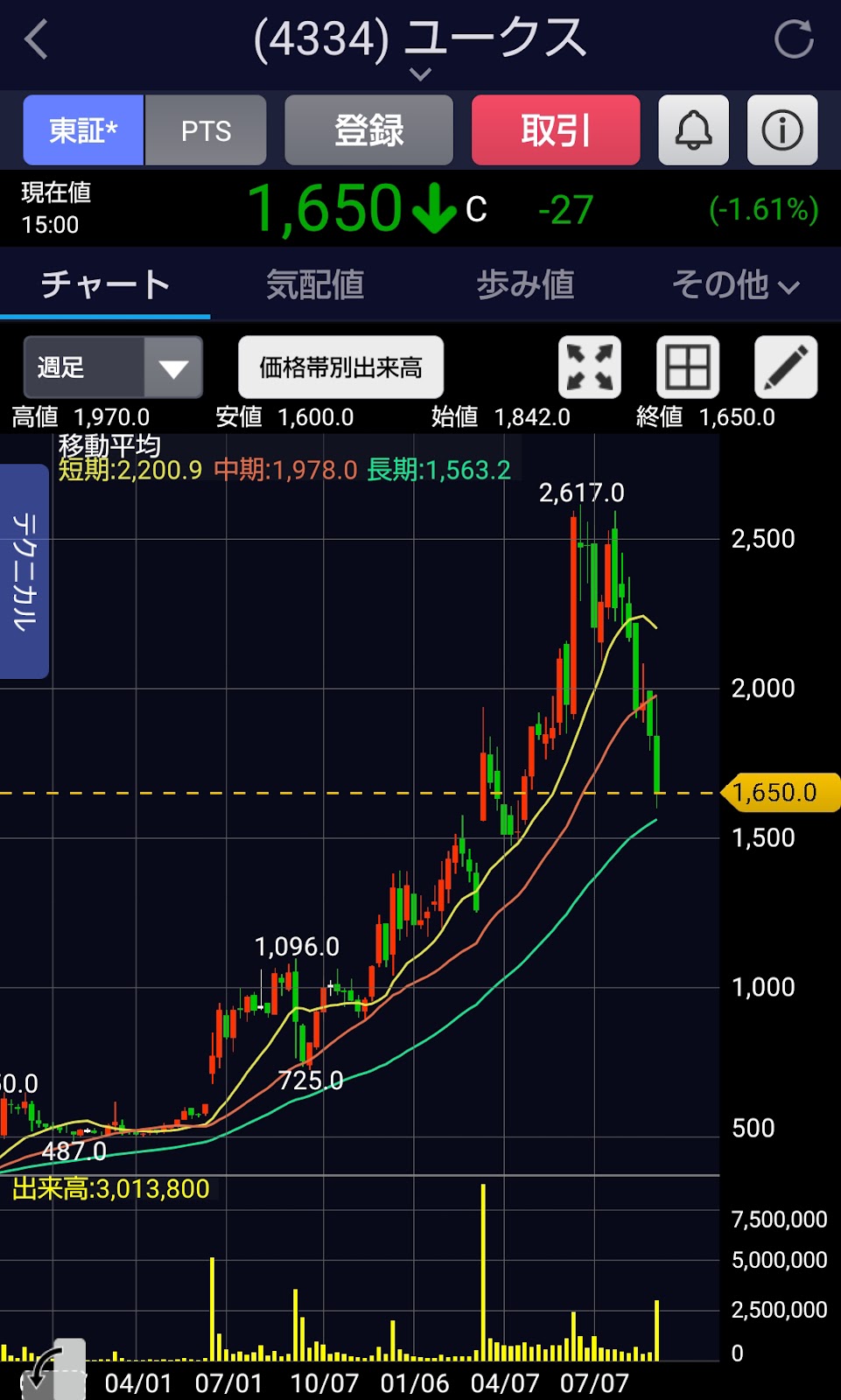The height and width of the screenshot is (1400, 841).
Task: Switch to the 歩み値 tab
Action: coord(525,284)
